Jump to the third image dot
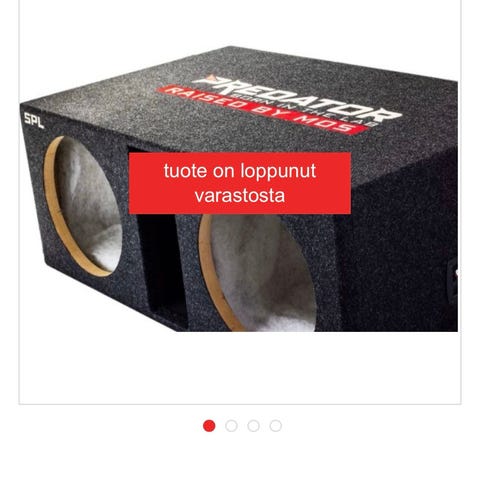The height and width of the screenshot is (480, 480). pyautogui.click(x=254, y=426)
